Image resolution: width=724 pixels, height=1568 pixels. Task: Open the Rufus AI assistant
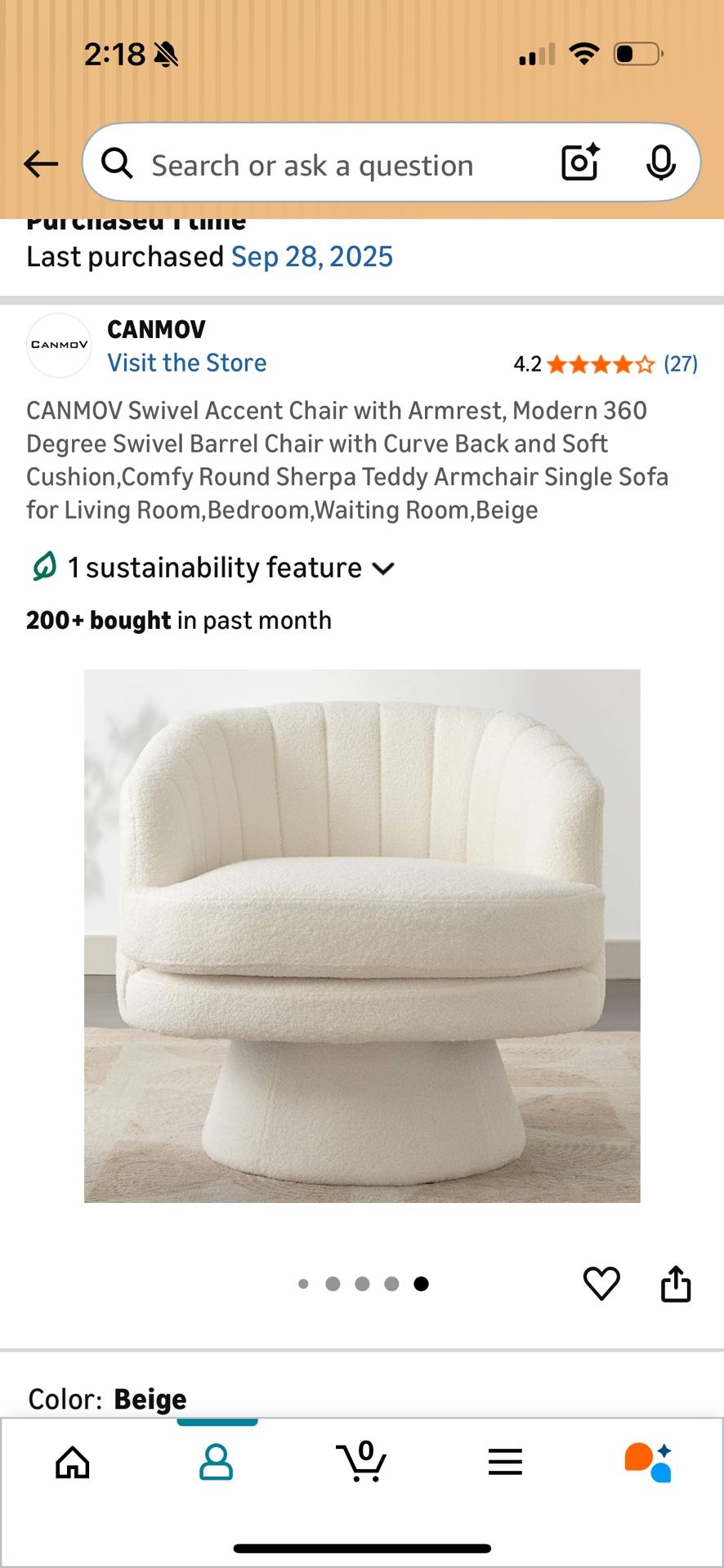point(649,1462)
